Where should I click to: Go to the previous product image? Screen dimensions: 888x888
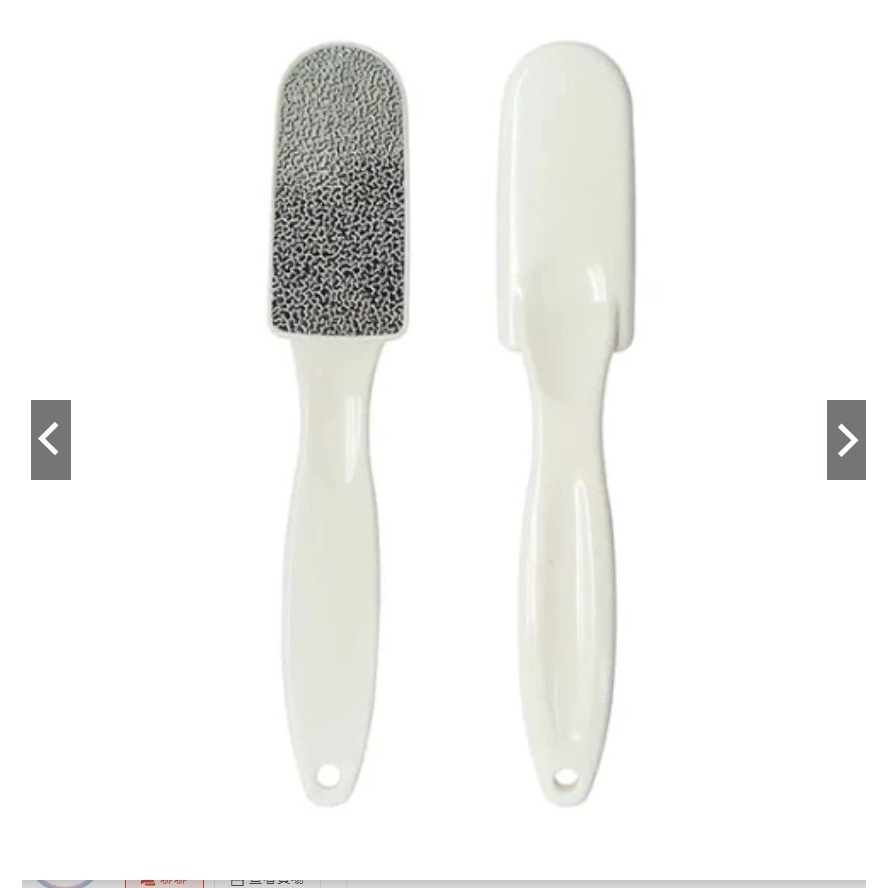point(50,440)
